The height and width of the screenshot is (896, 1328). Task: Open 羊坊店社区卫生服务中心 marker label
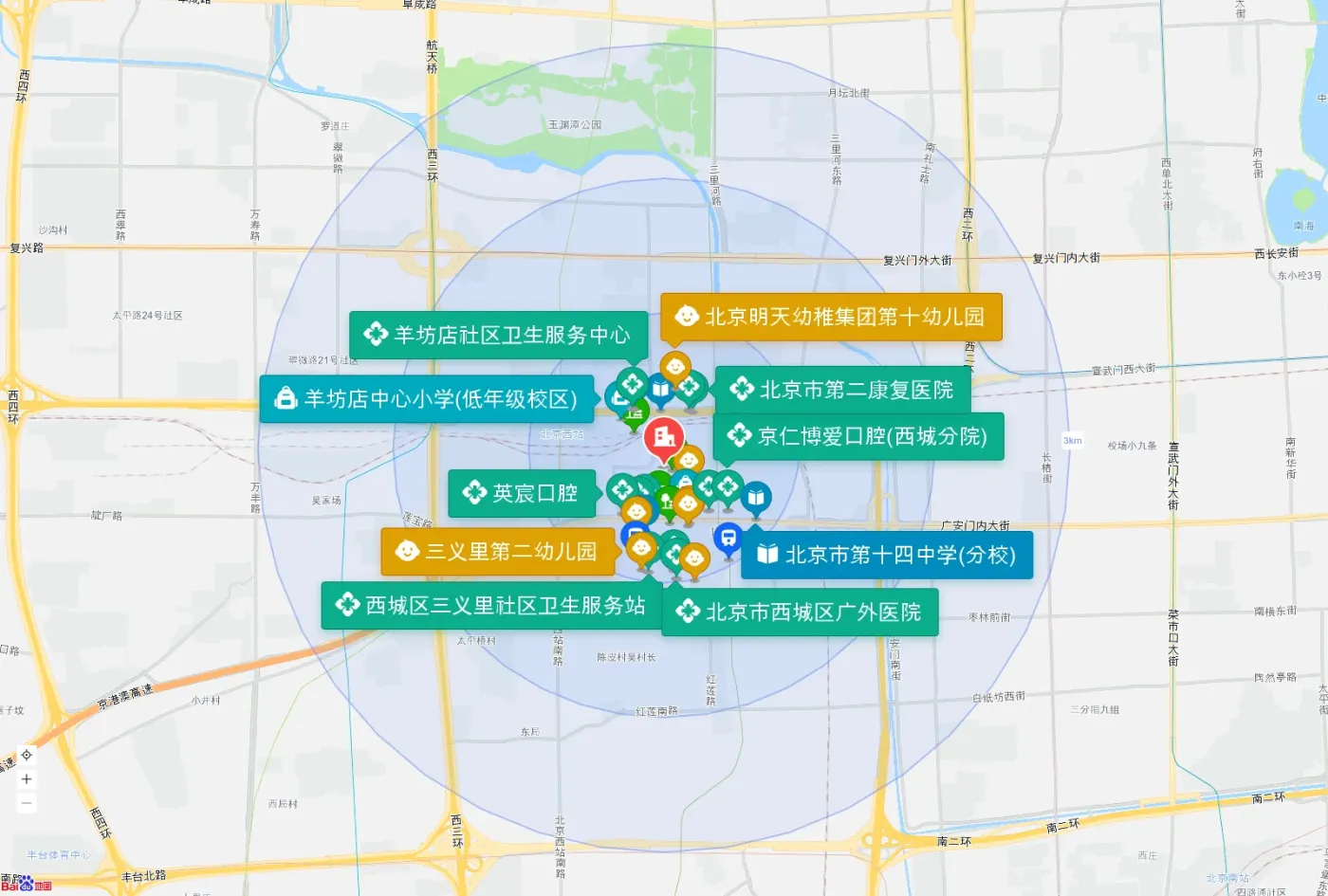pos(498,334)
